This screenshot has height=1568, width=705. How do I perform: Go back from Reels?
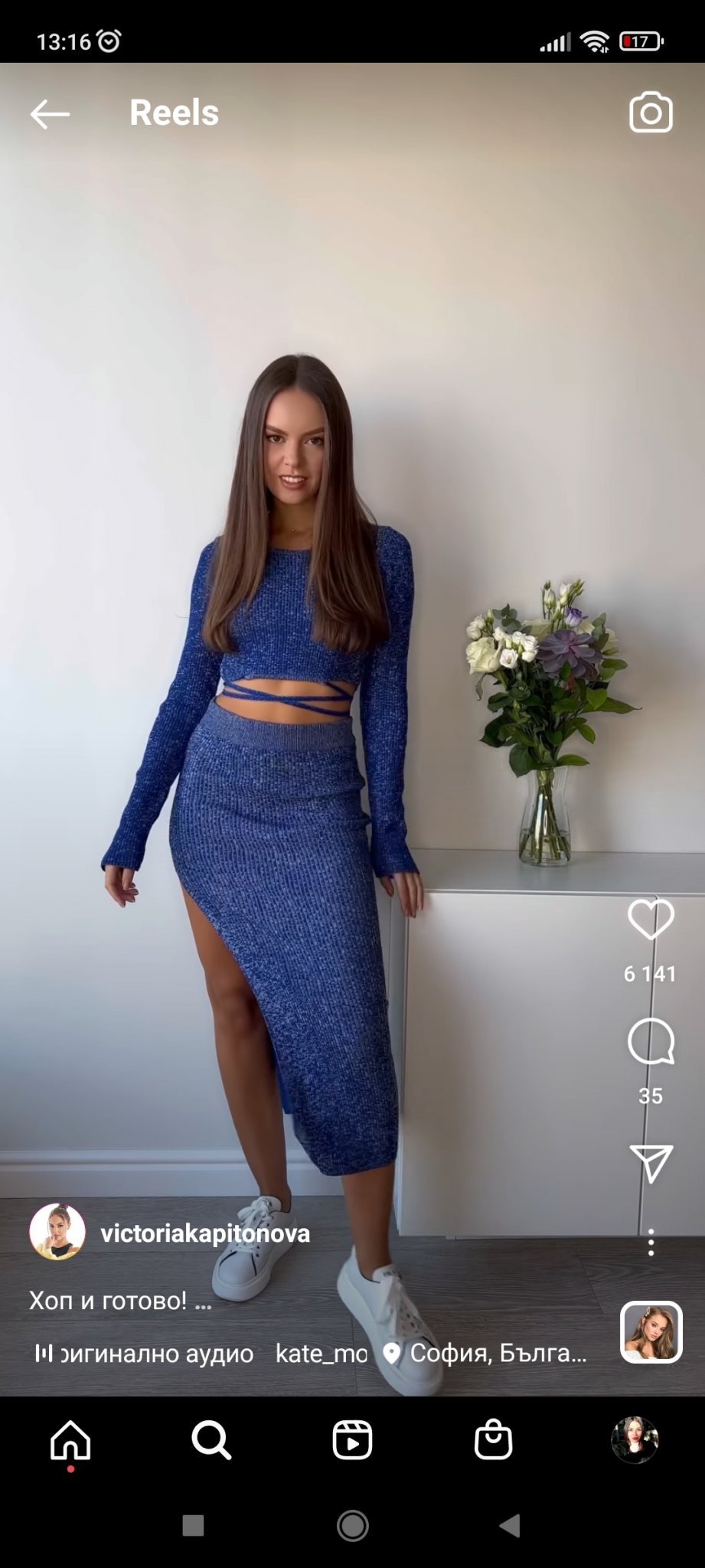[x=50, y=114]
